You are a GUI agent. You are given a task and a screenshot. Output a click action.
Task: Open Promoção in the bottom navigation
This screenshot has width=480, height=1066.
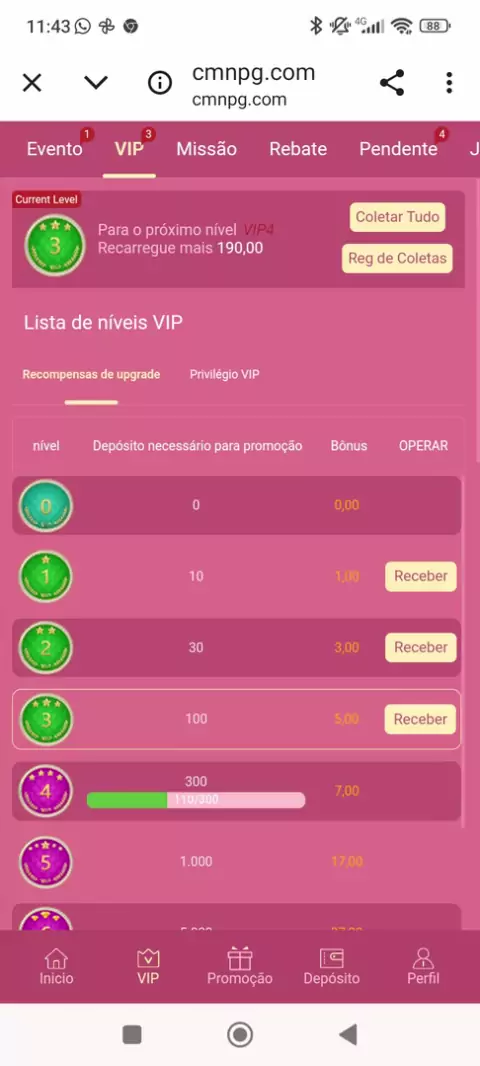point(240,967)
